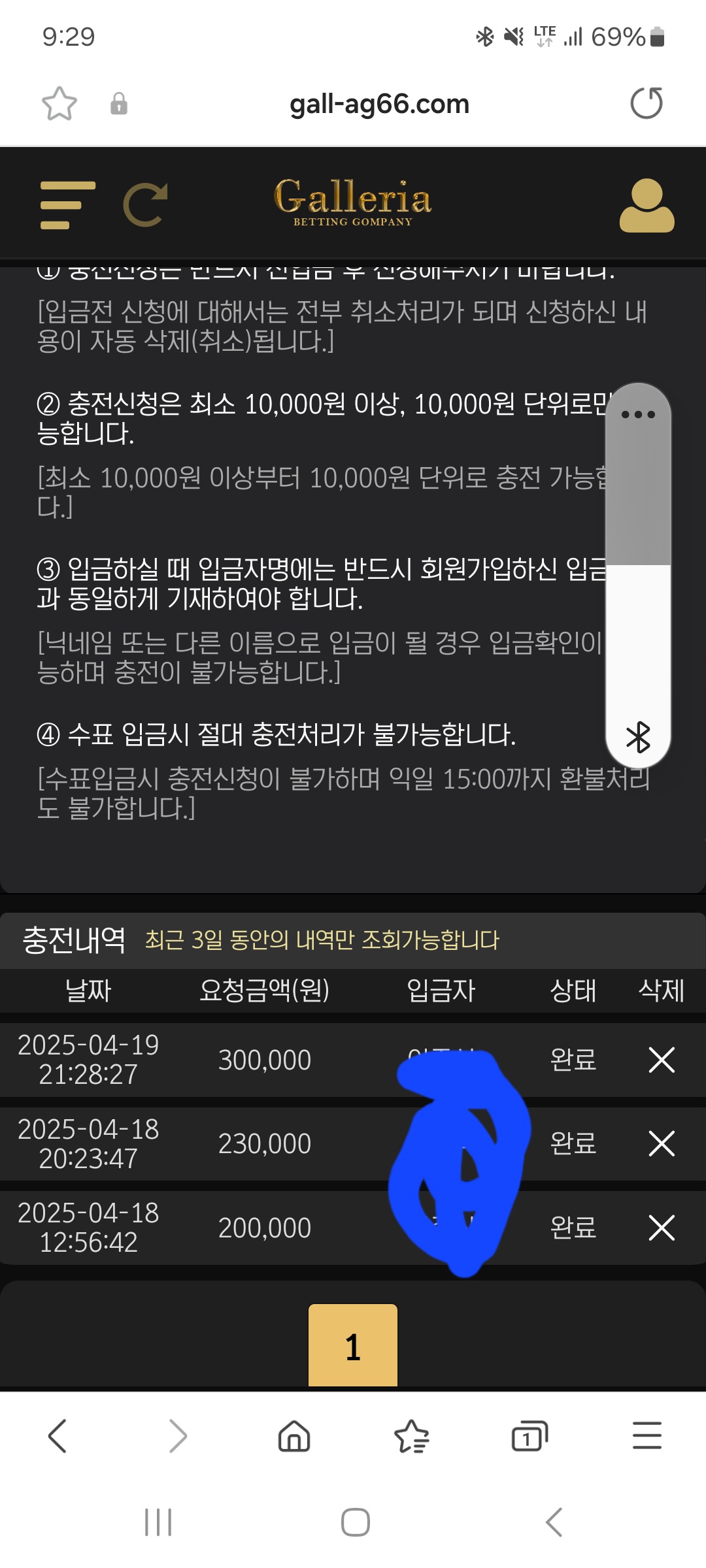
Task: Go back to the previous browser page
Action: 58,1436
